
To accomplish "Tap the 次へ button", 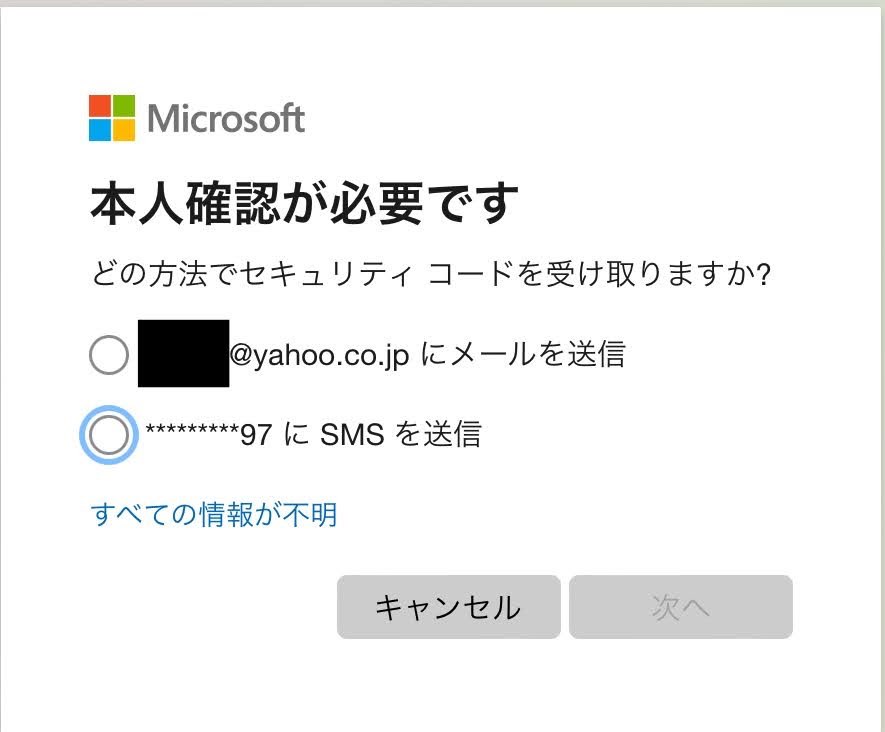I will [680, 607].
